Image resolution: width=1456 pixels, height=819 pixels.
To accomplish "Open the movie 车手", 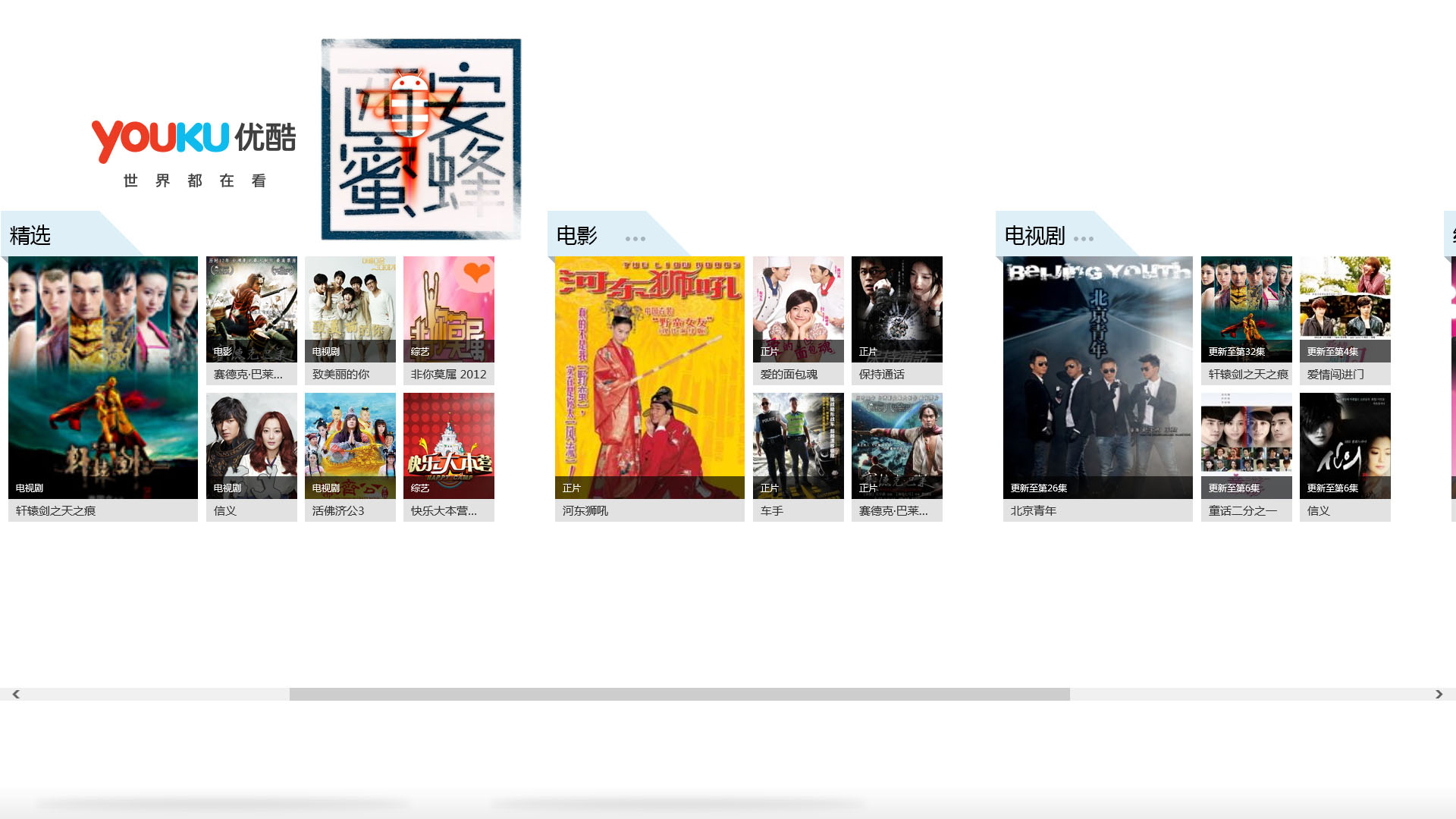I will click(799, 457).
